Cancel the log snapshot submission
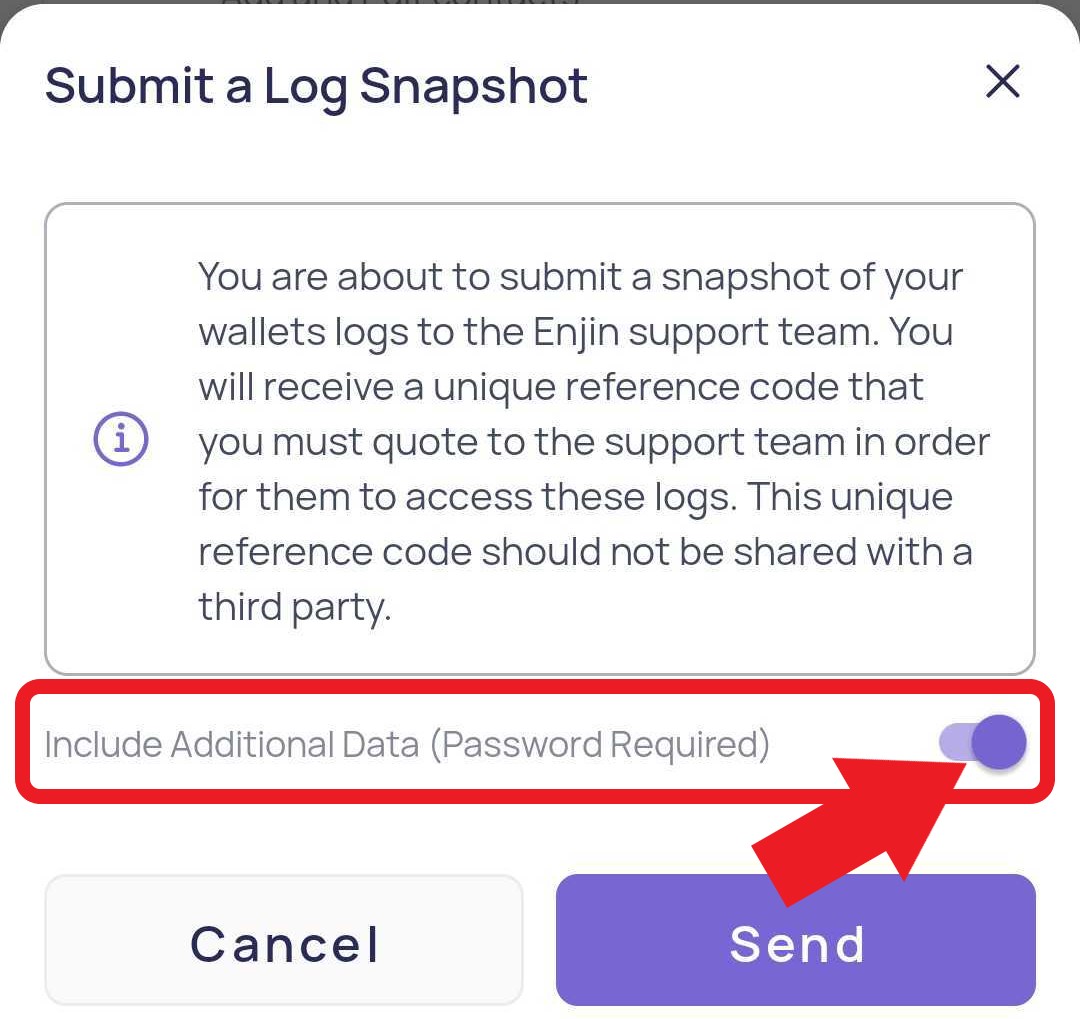The image size is (1080, 1019). [x=284, y=942]
